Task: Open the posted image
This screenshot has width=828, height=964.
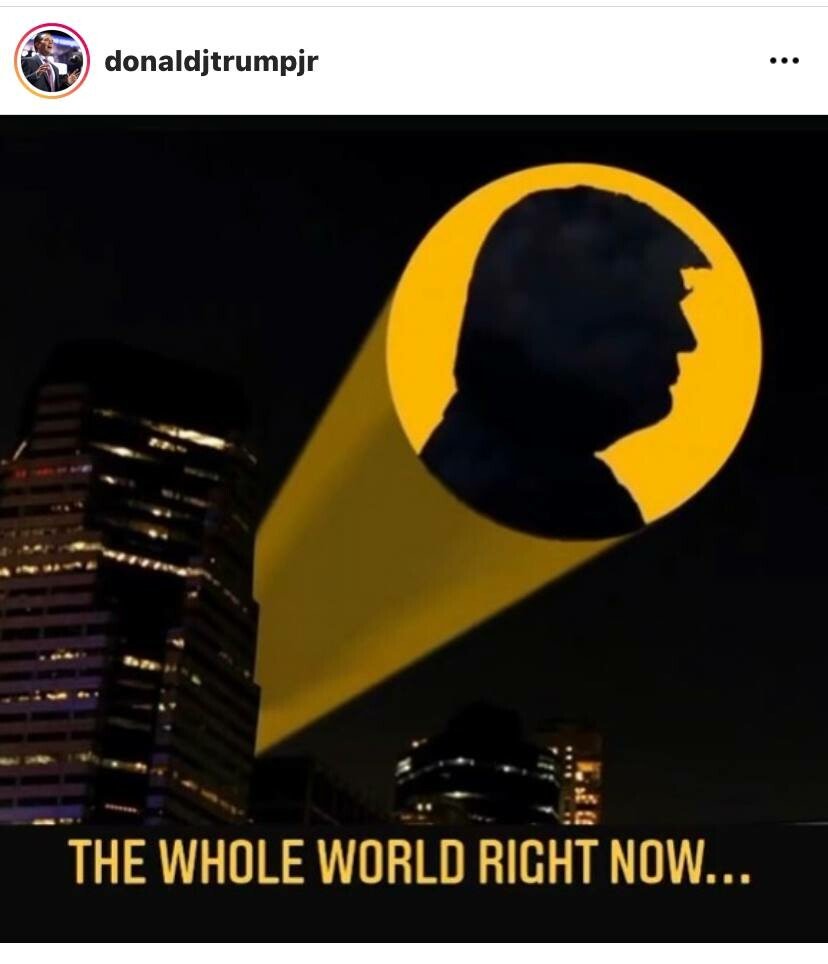Action: (x=414, y=528)
